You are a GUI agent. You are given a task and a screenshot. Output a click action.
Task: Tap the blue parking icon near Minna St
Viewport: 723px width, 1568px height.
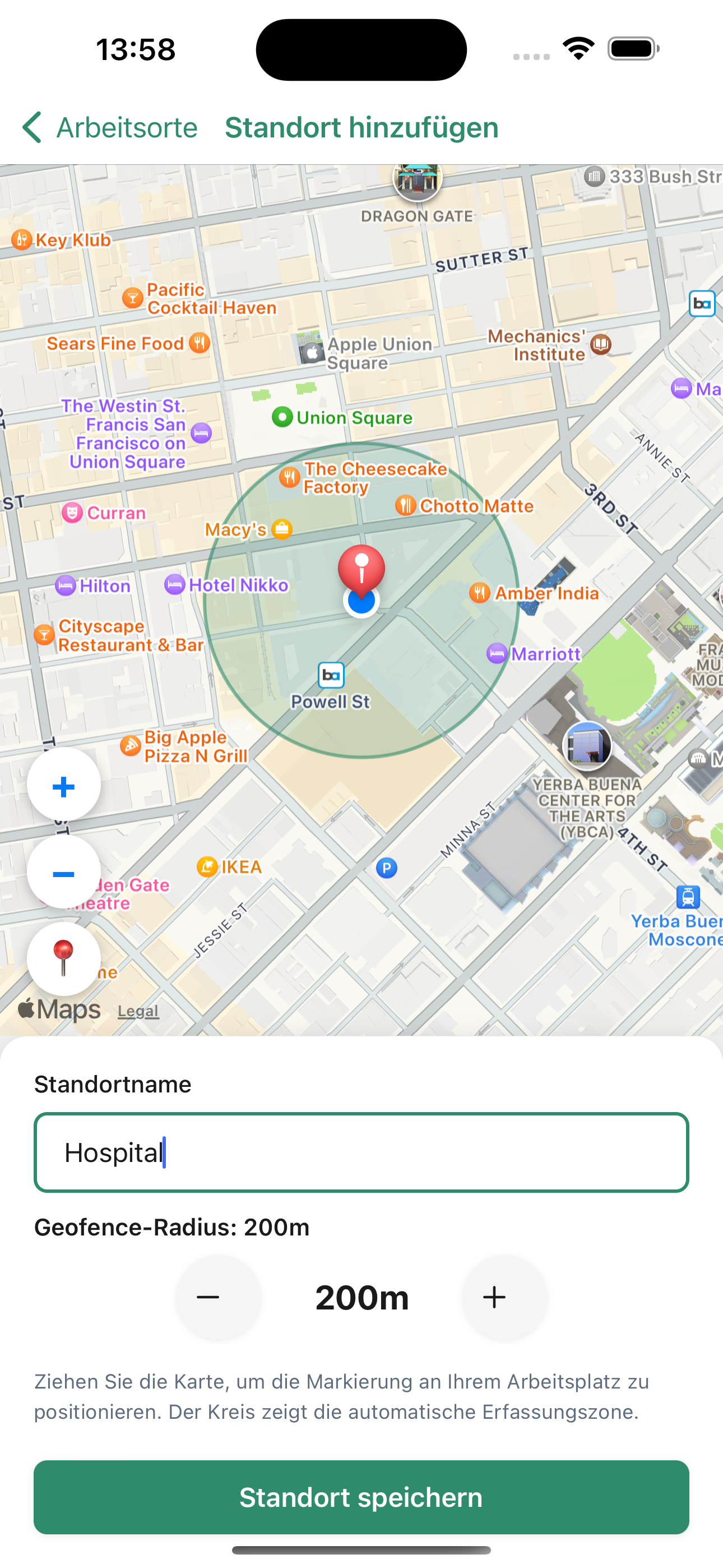click(387, 869)
